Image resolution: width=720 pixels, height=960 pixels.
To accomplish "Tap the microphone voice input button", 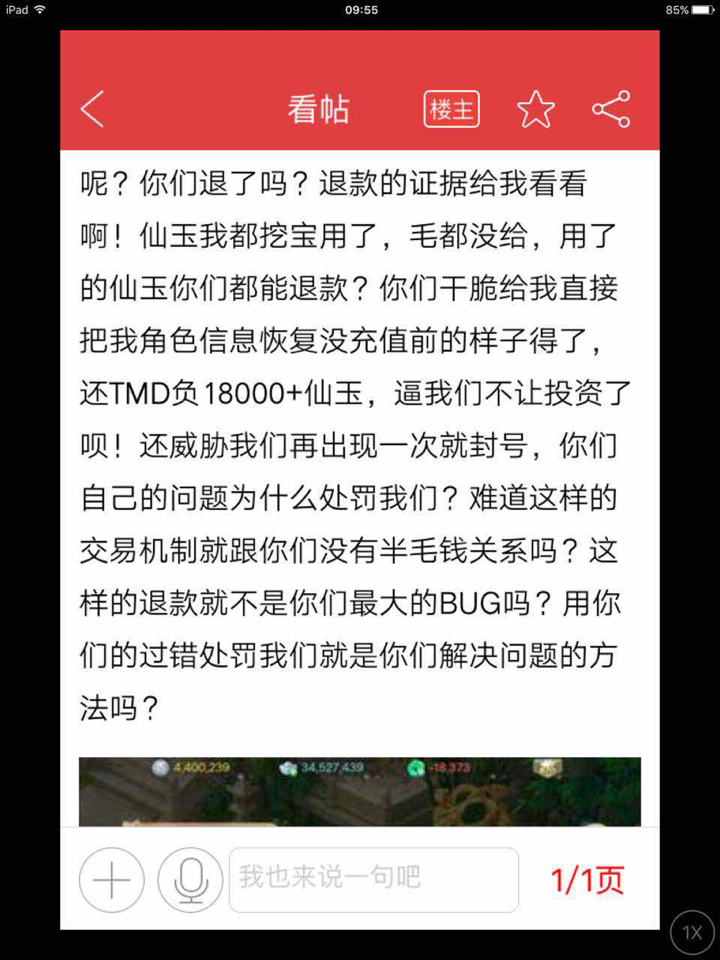I will point(190,880).
